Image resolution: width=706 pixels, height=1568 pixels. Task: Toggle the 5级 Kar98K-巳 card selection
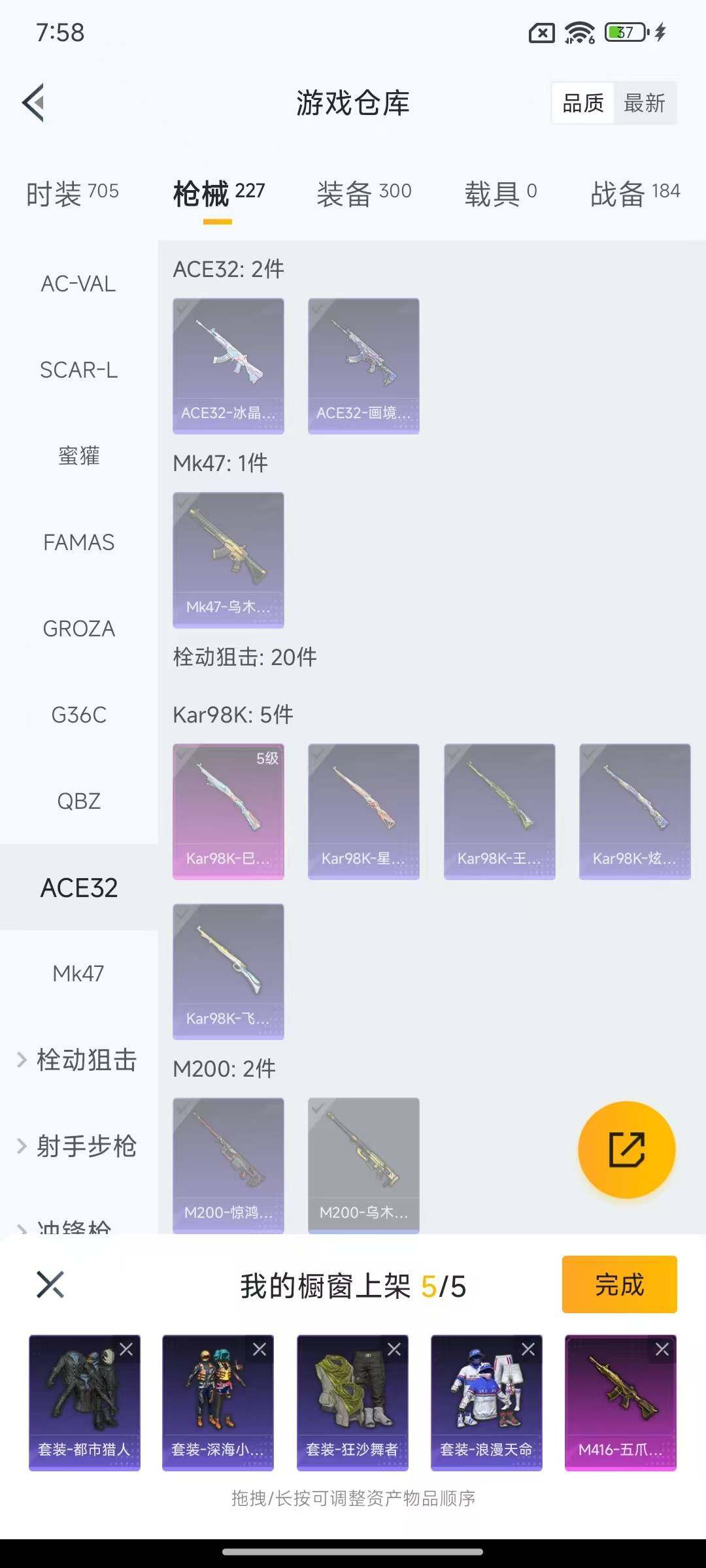pyautogui.click(x=181, y=757)
